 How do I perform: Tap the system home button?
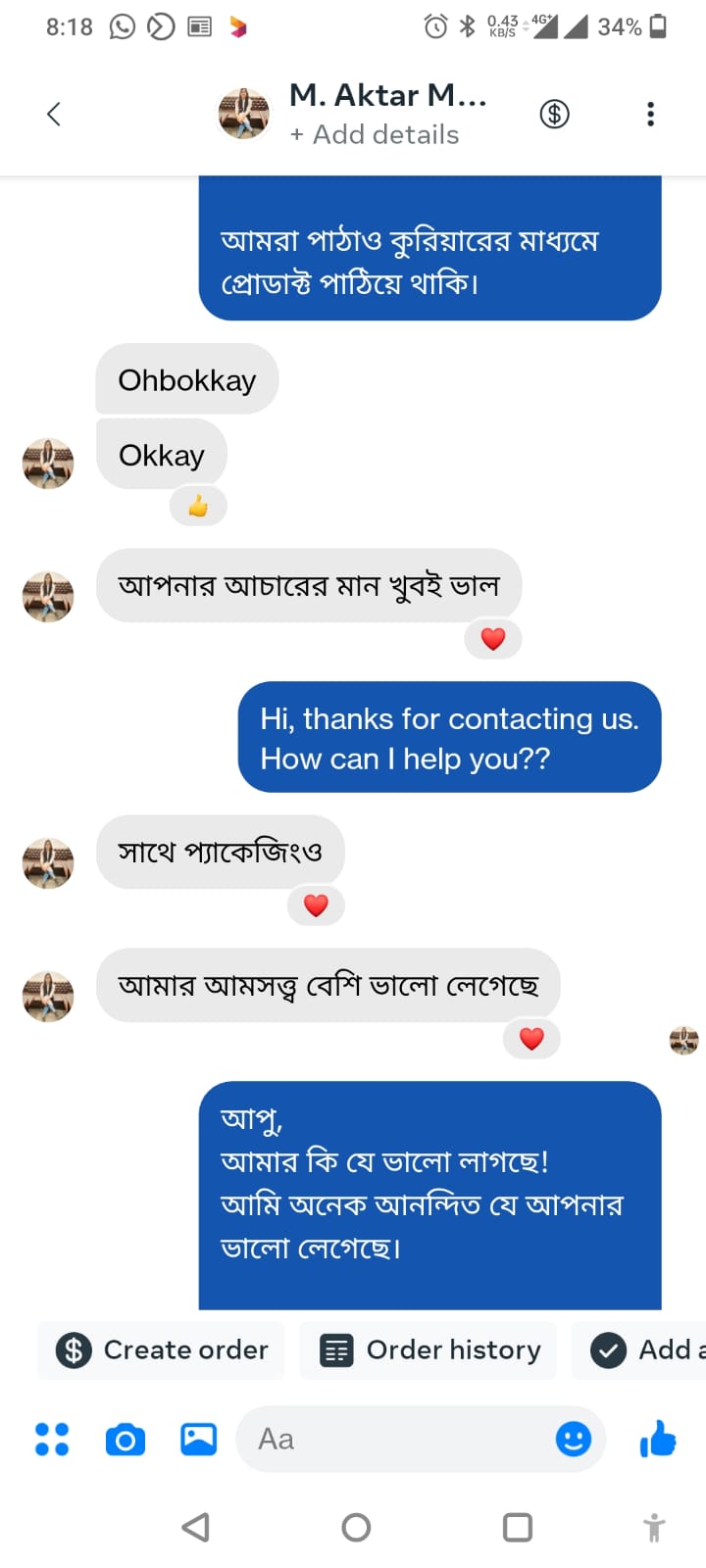(x=356, y=1527)
